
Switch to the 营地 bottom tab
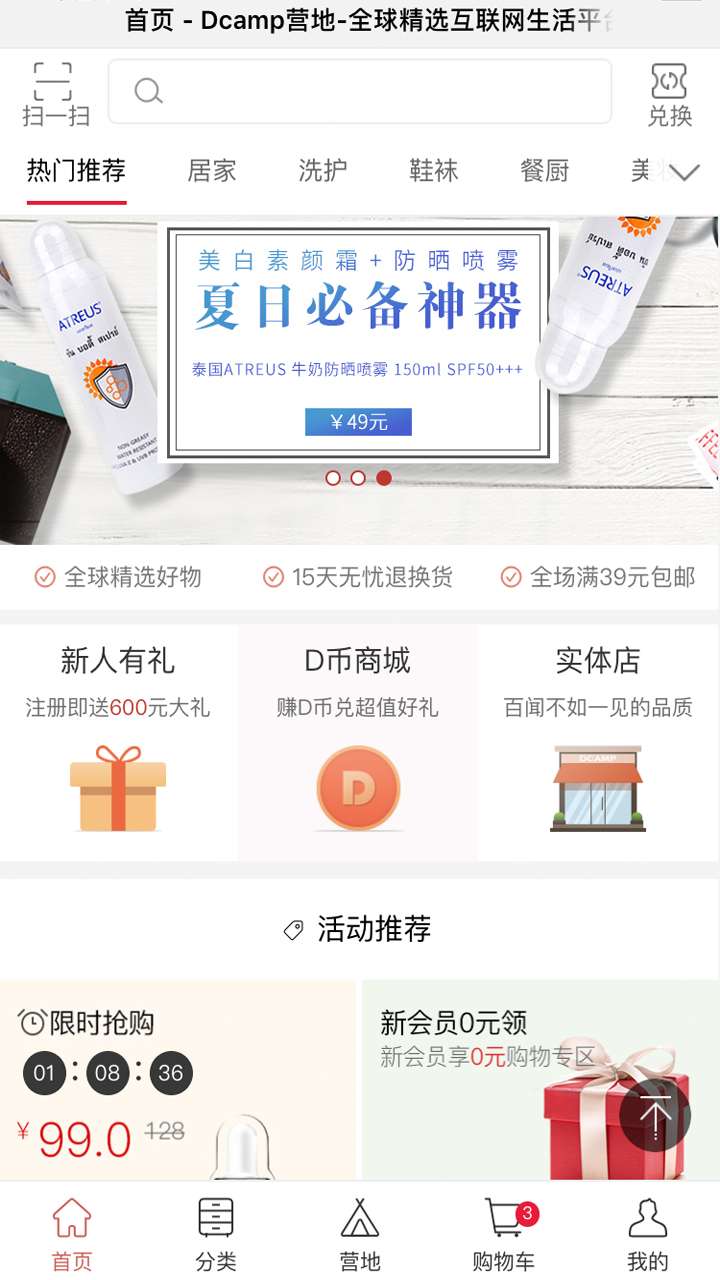(x=360, y=1233)
